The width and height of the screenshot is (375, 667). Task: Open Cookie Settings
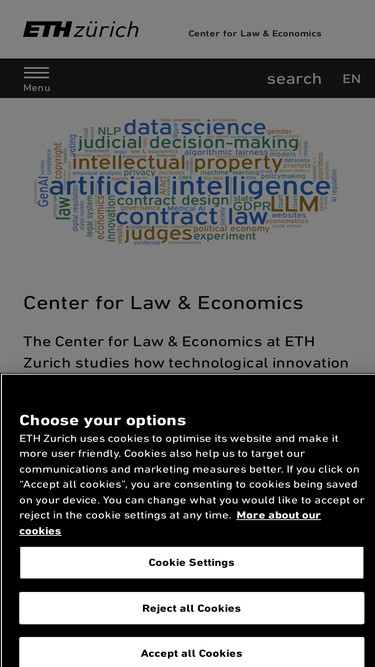click(x=192, y=562)
